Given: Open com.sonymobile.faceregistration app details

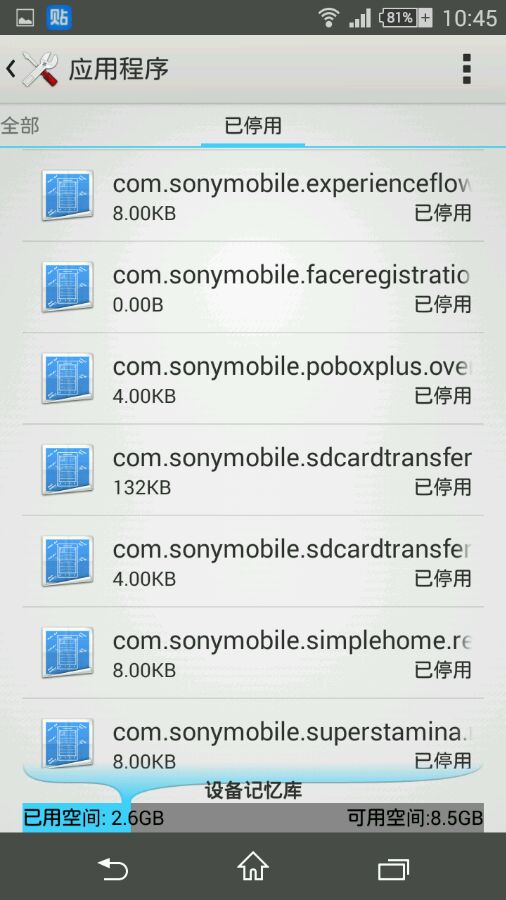Looking at the screenshot, I should [252, 287].
